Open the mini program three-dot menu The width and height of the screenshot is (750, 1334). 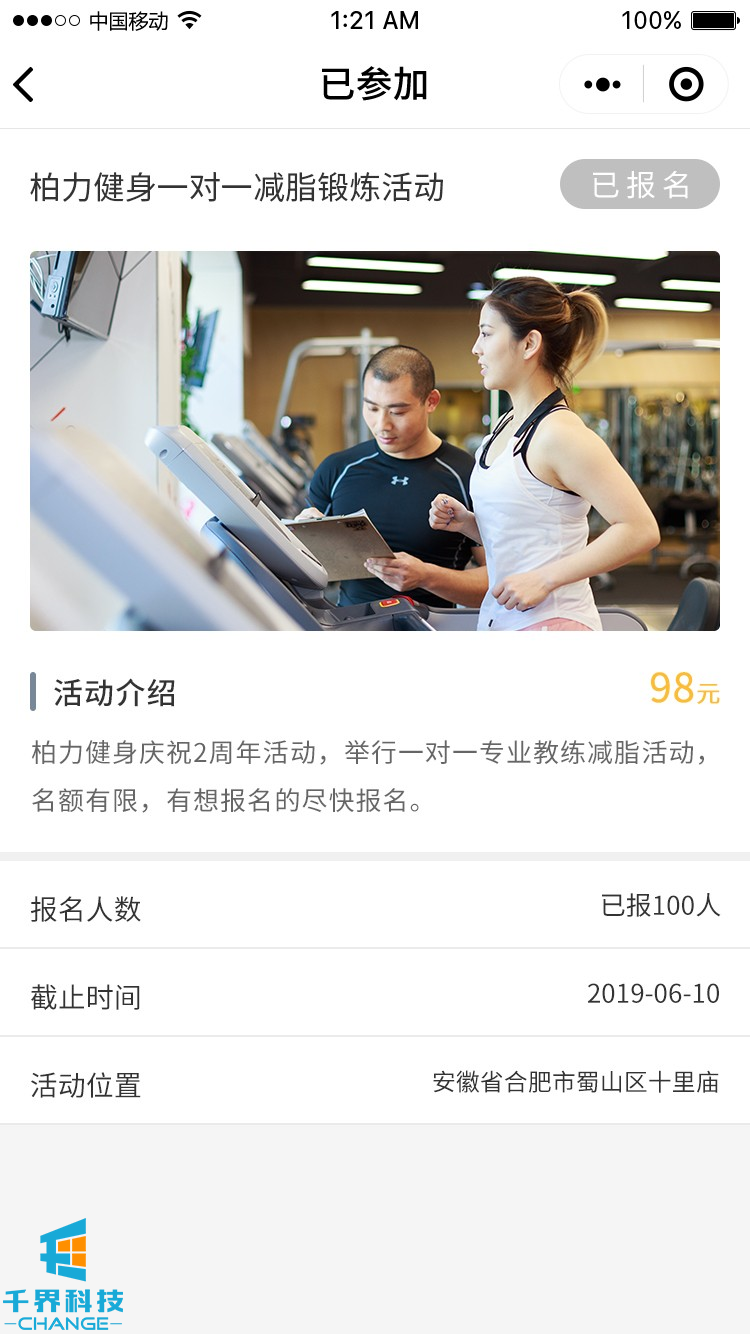click(602, 85)
